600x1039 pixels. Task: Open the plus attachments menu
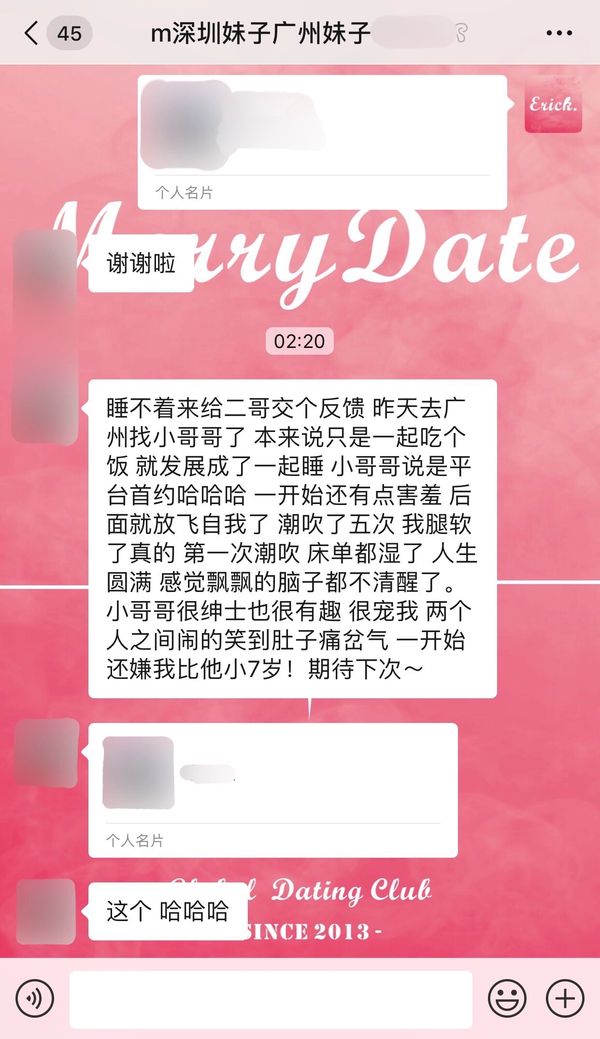click(565, 998)
